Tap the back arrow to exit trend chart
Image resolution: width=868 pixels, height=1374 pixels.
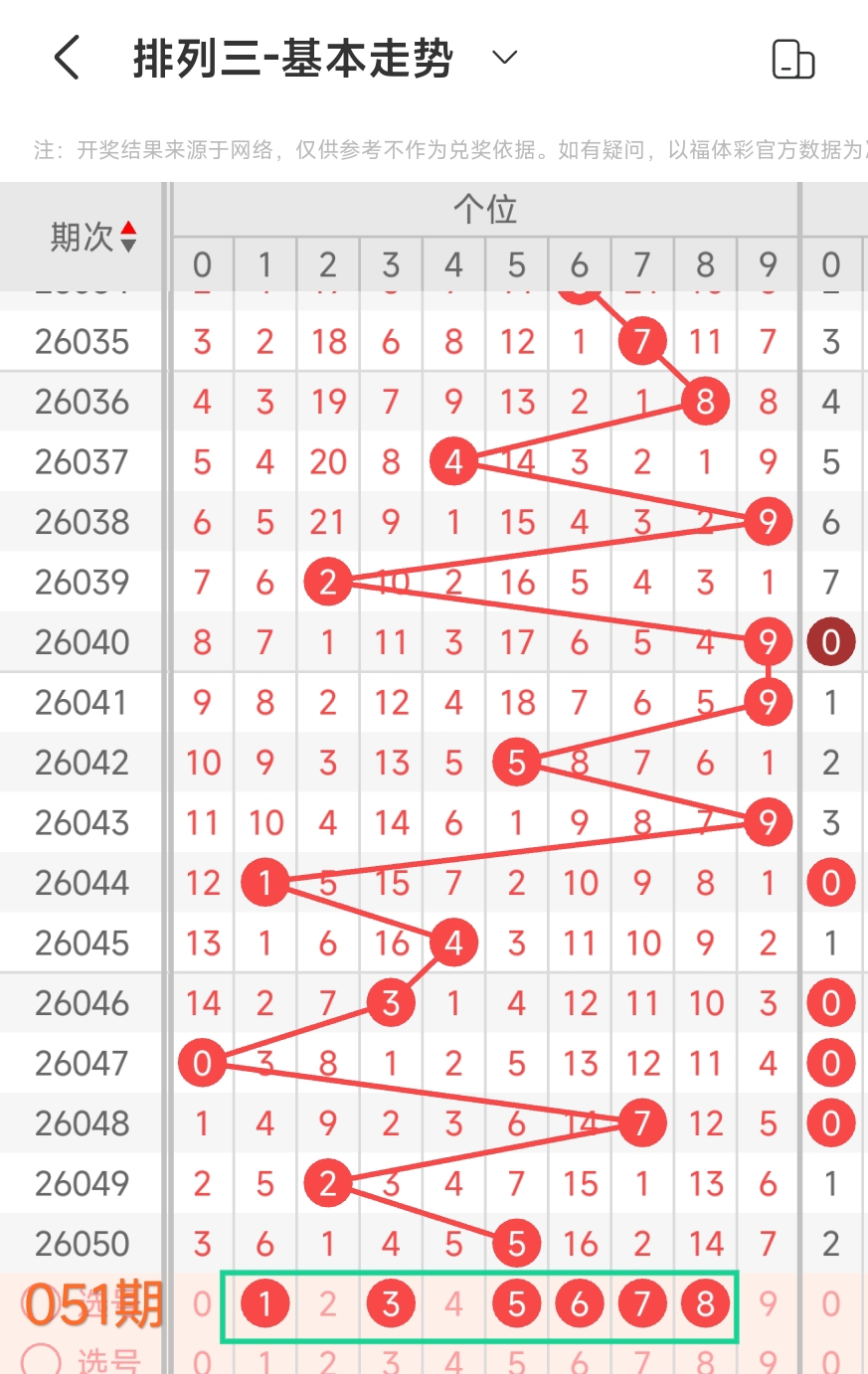66,57
